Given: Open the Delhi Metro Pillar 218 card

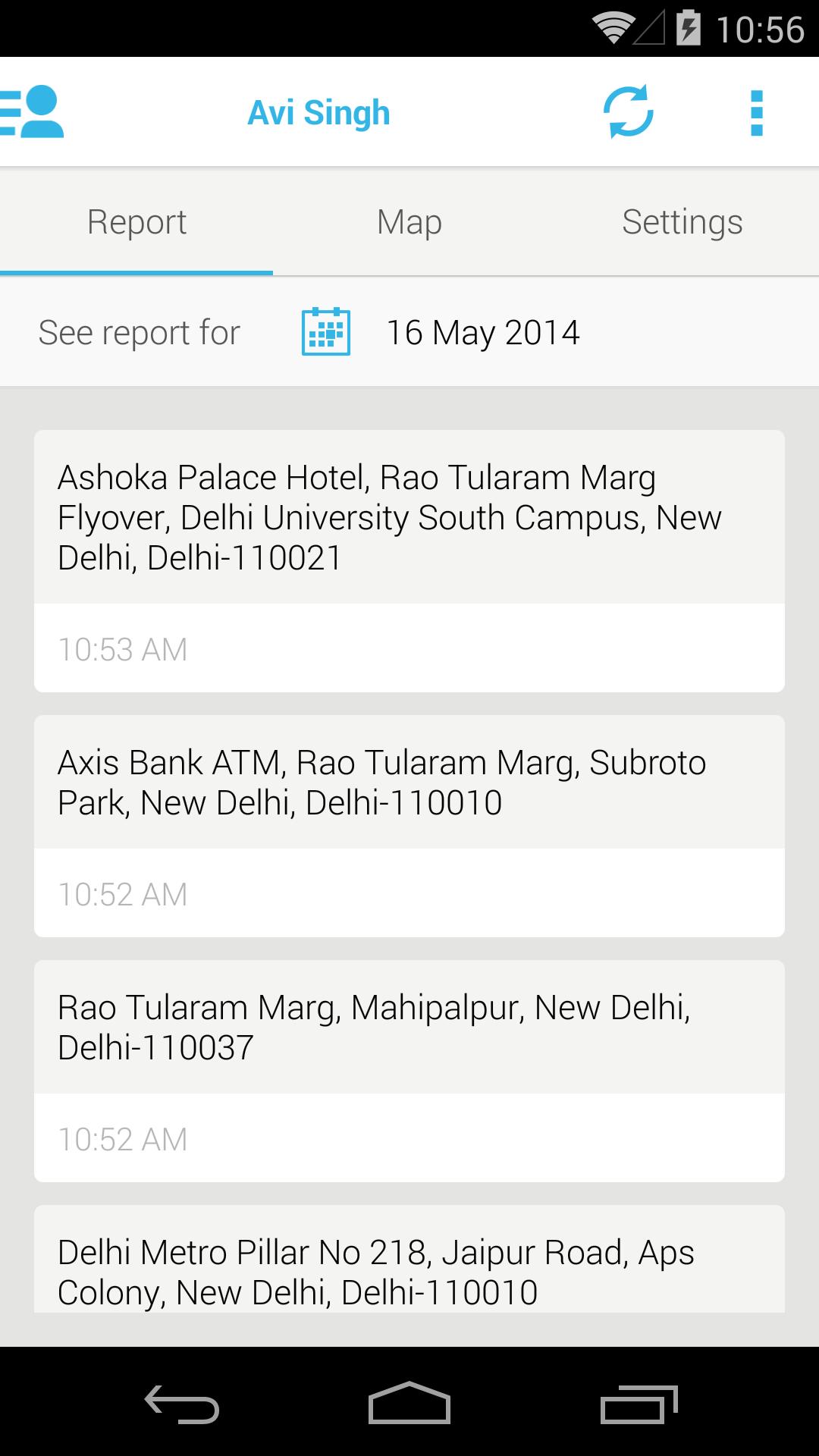Looking at the screenshot, I should [409, 1259].
